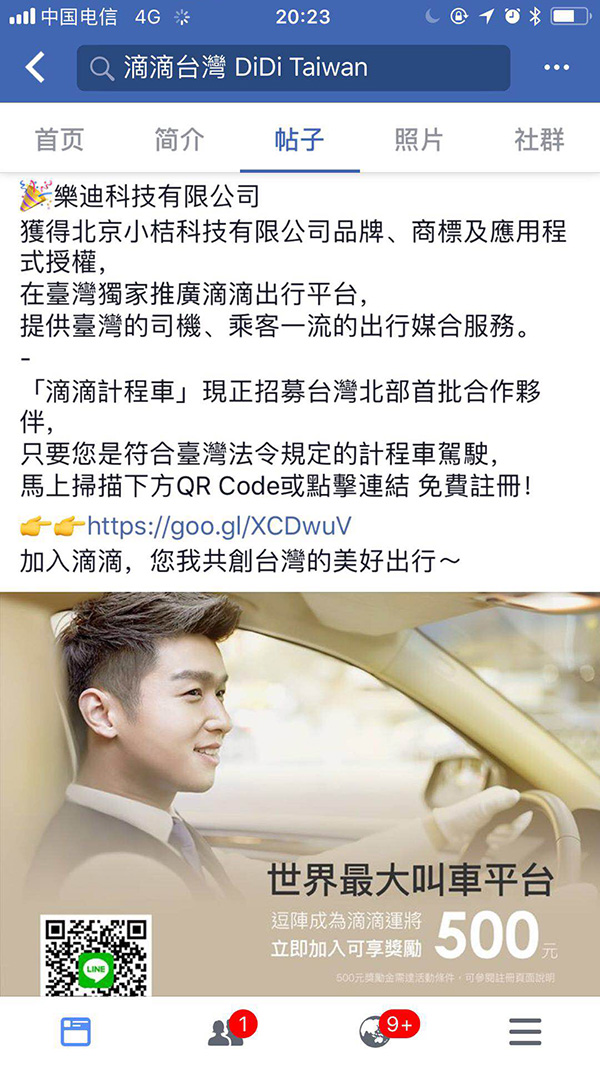This screenshot has width=600, height=1067.
Task: Tap the search field showing 滴滴台灣 DiDi Taiwan
Action: 293,68
